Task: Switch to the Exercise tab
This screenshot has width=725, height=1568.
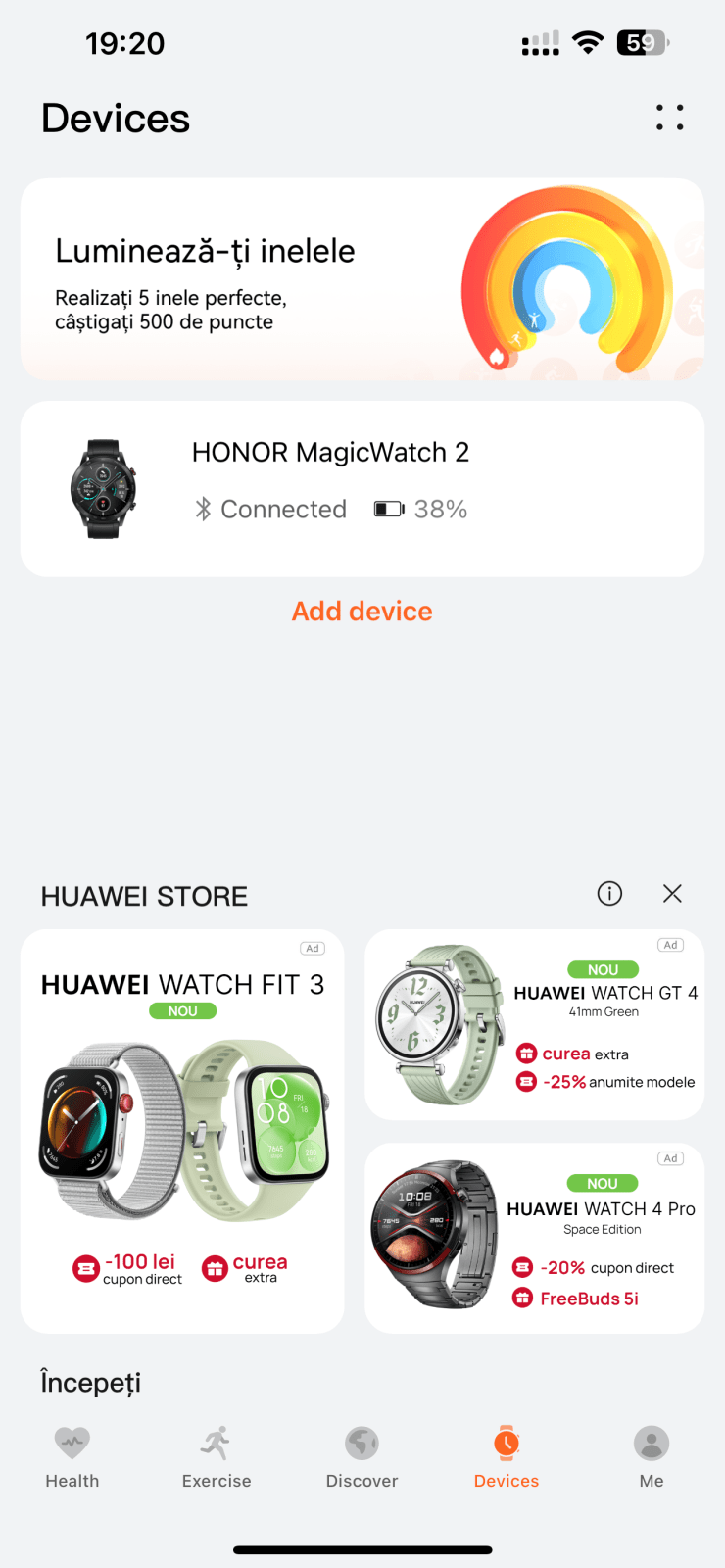Action: 217,1457
